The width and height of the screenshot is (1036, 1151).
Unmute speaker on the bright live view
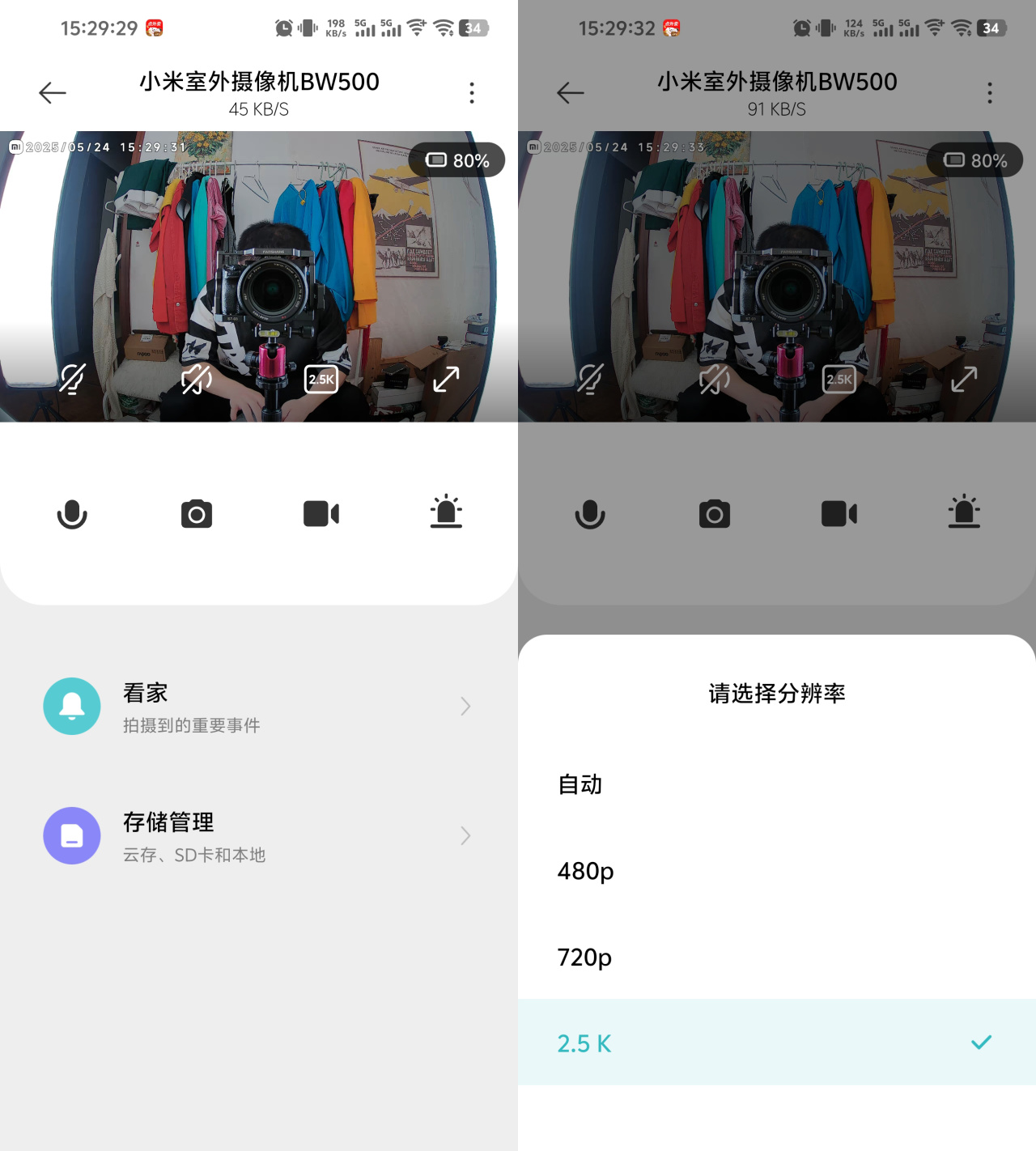[197, 379]
